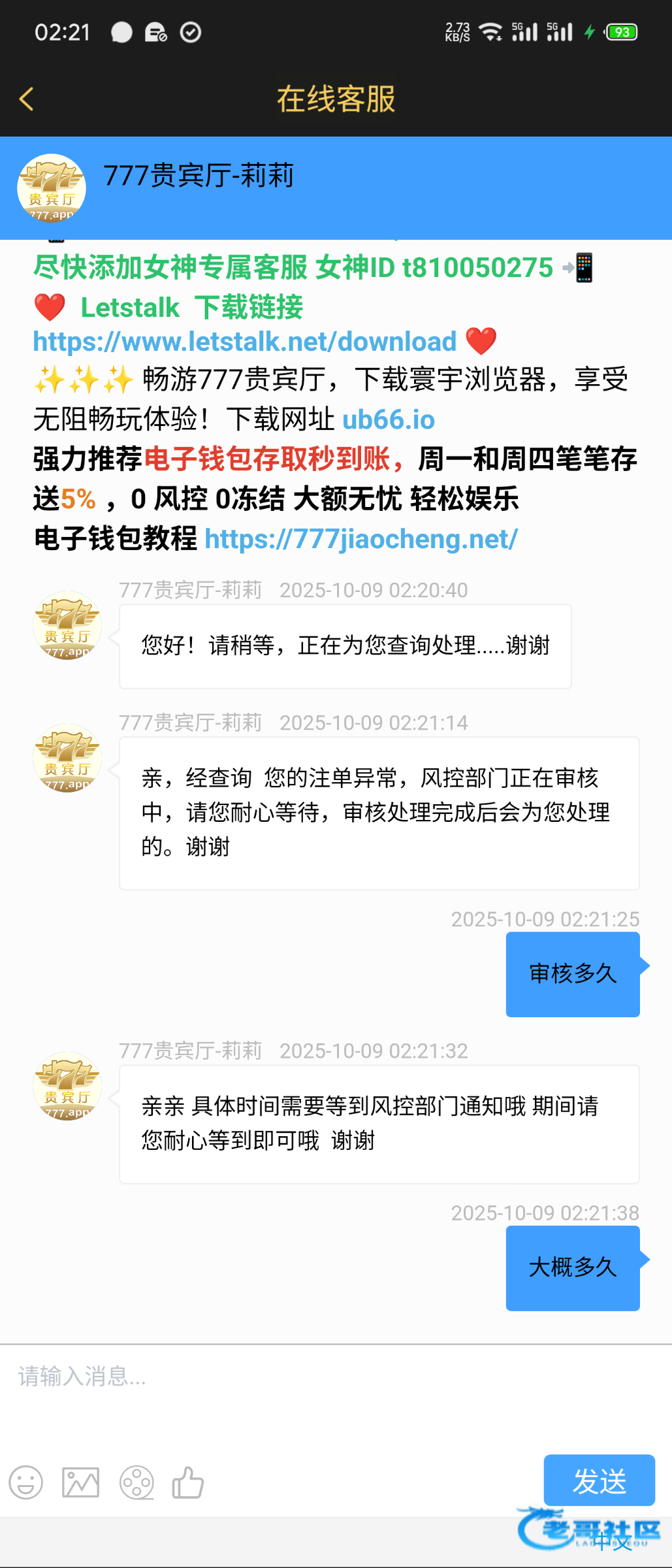
Task: Tap the film reel video icon
Action: coord(136,1482)
